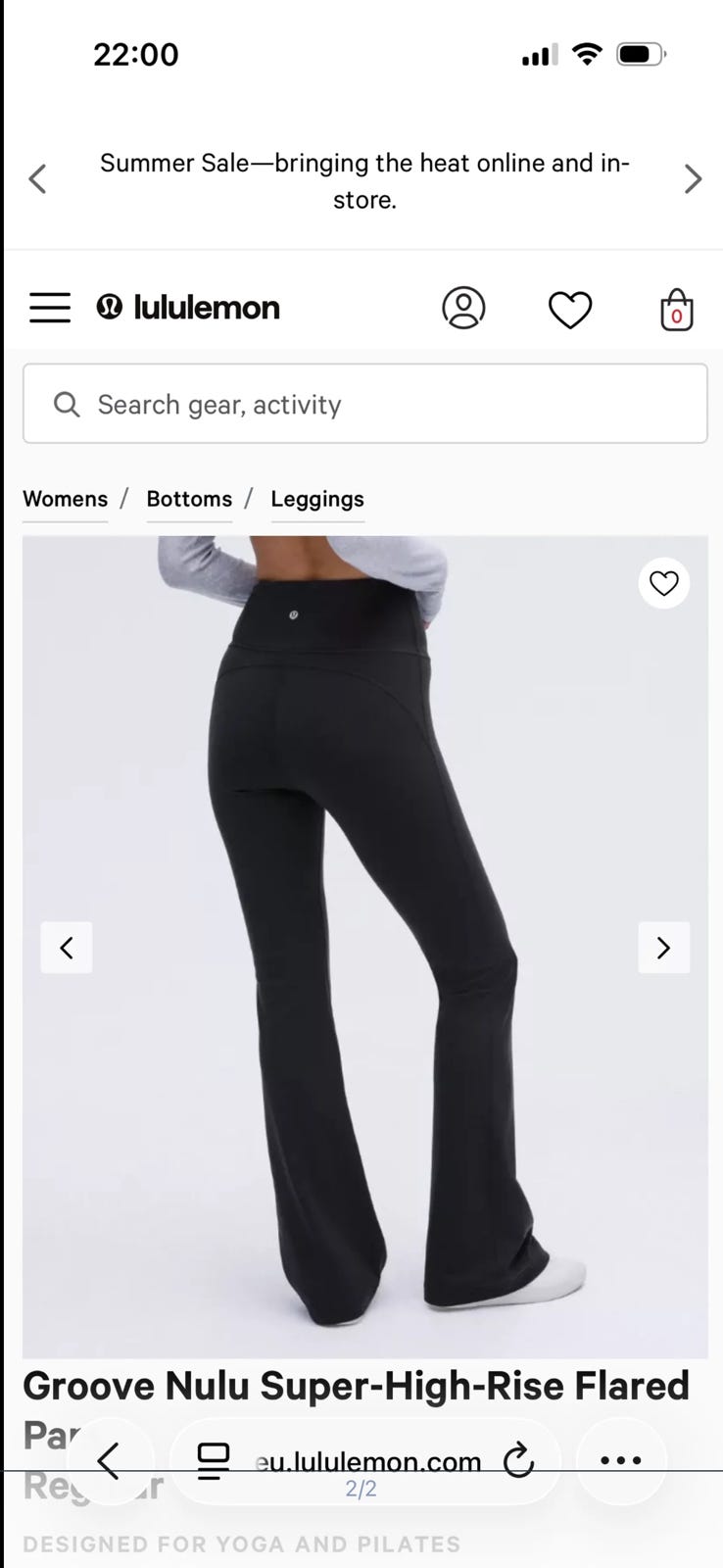
Task: Open the wishlist heart in header
Action: tap(570, 310)
